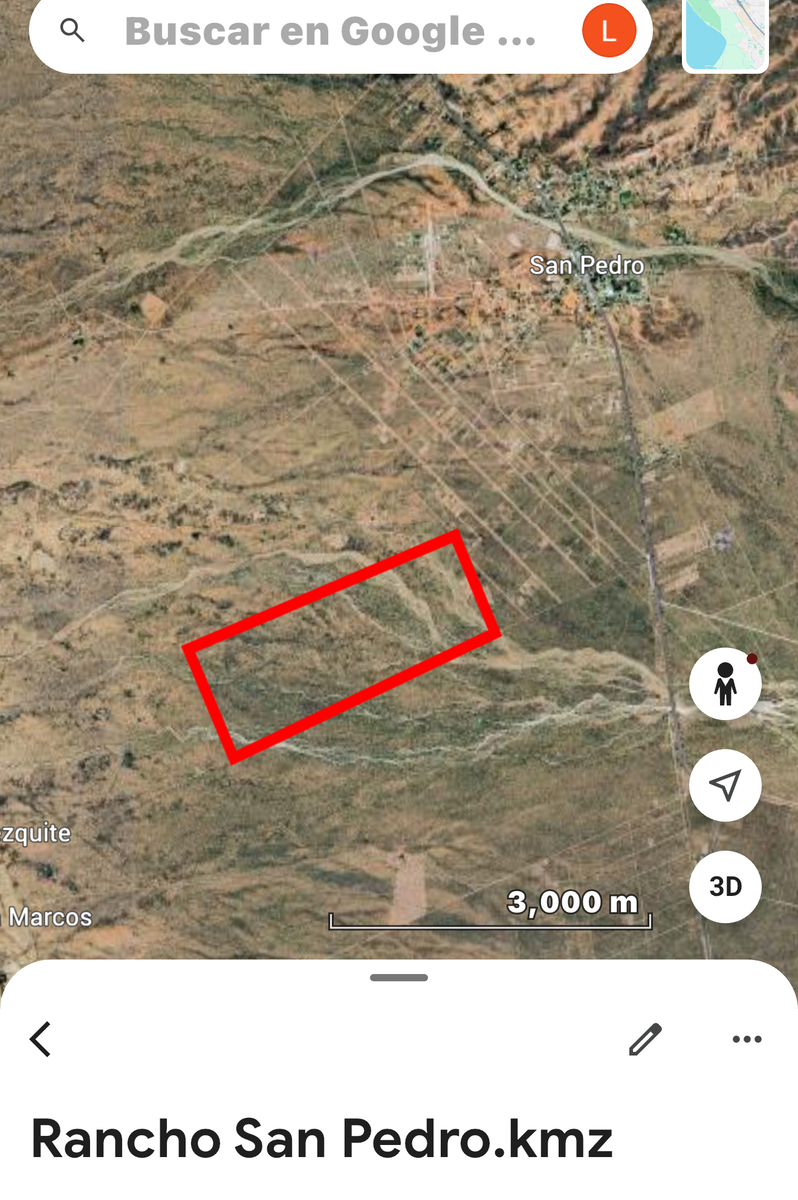Open the map style thumbnail
Viewport: 798px width, 1200px height.
tap(725, 34)
